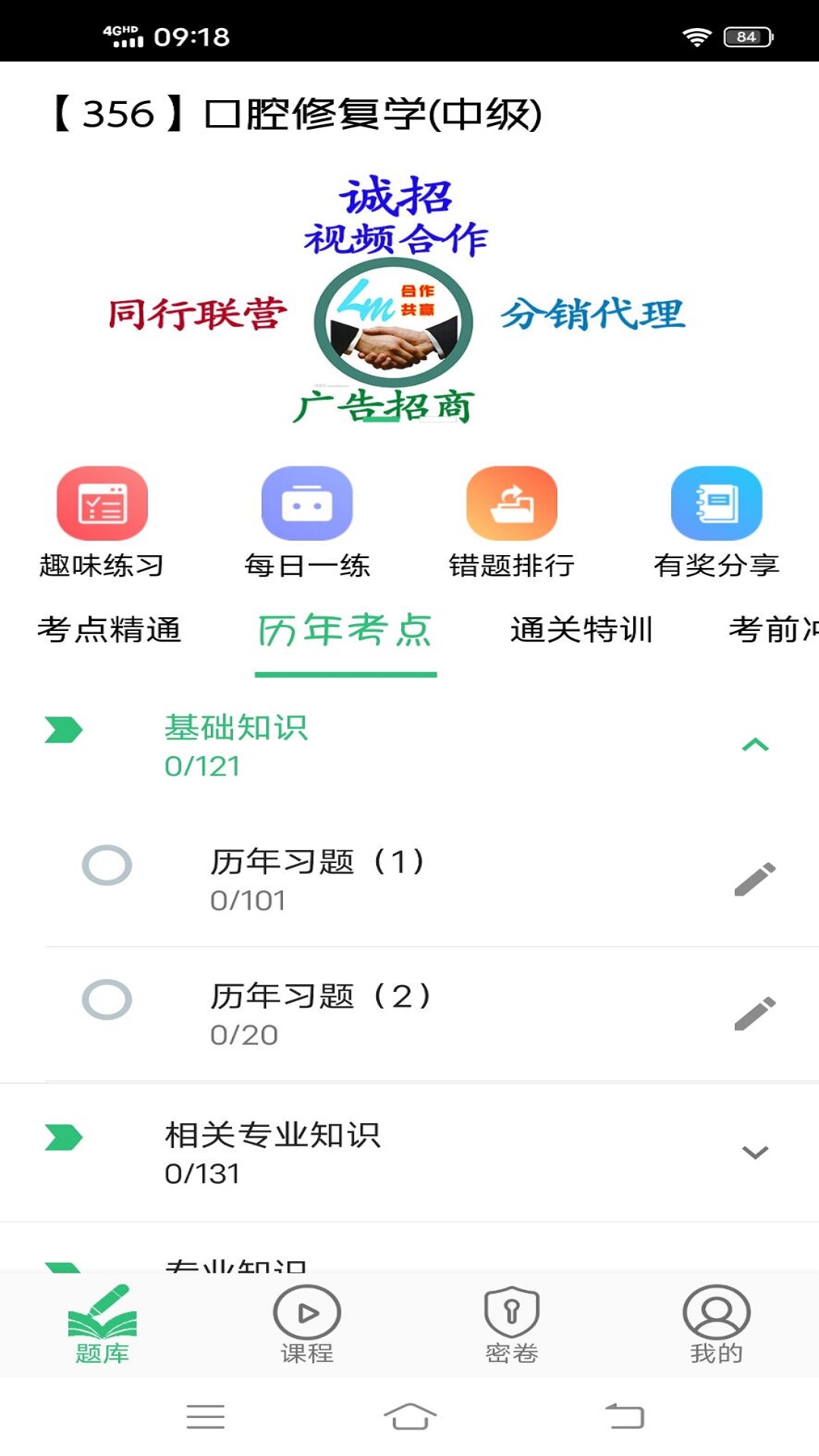
Task: Switch to the 课程 courses tab
Action: point(306,1325)
